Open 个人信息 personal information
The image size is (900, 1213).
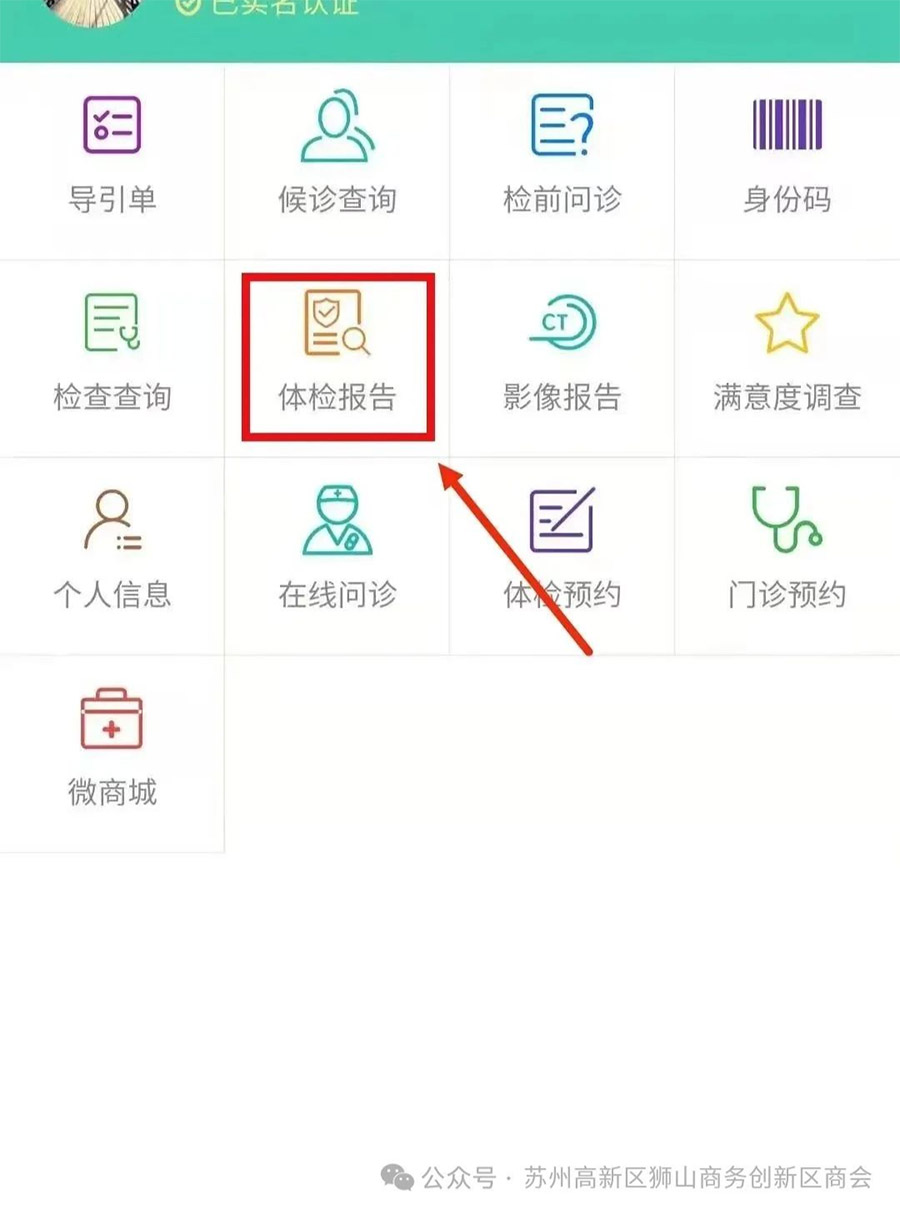[x=112, y=552]
